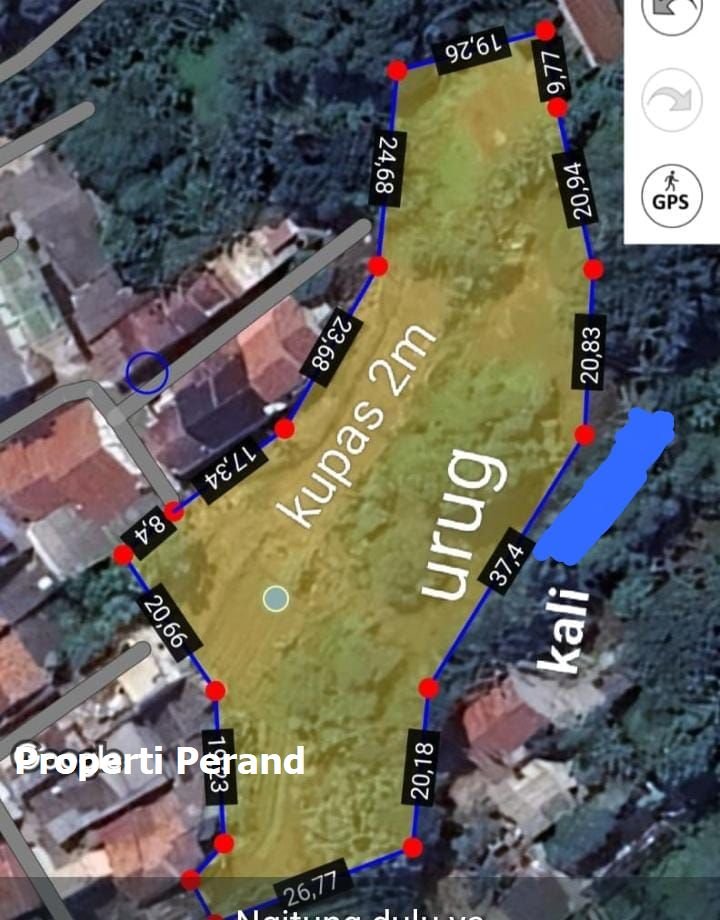
Task: Redo the removed point
Action: click(671, 100)
